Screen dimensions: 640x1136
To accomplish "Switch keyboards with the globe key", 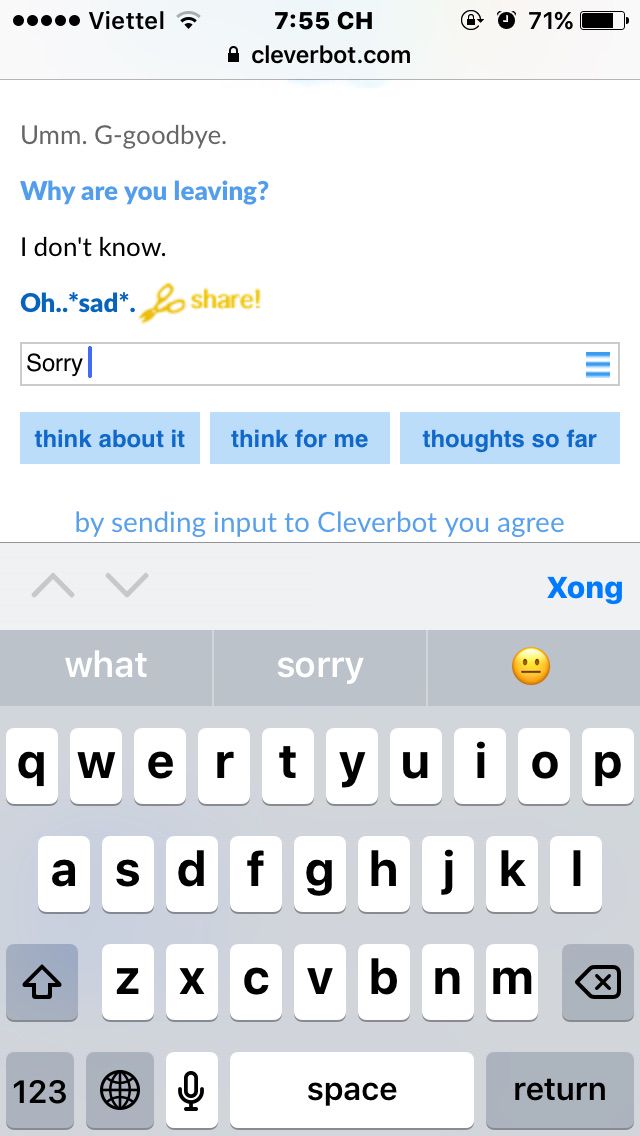I will [x=120, y=1090].
